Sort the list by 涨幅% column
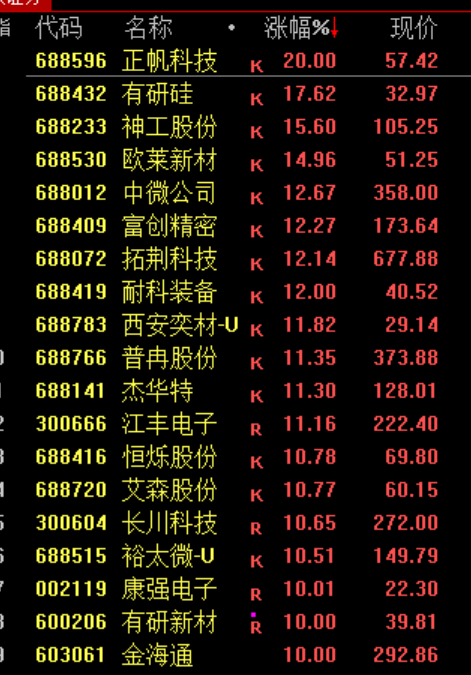471x675 pixels. 301,28
